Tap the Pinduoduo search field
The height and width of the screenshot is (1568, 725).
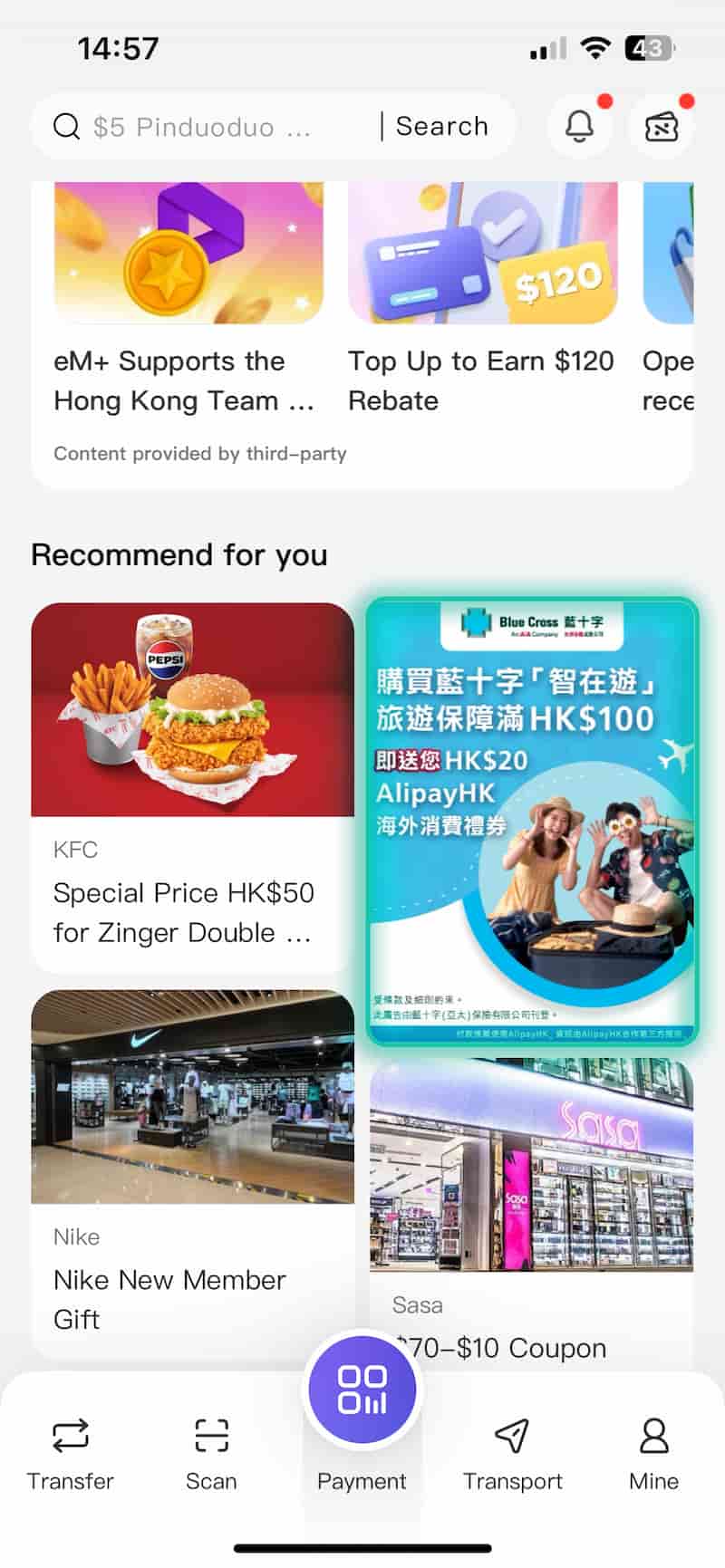click(x=204, y=127)
